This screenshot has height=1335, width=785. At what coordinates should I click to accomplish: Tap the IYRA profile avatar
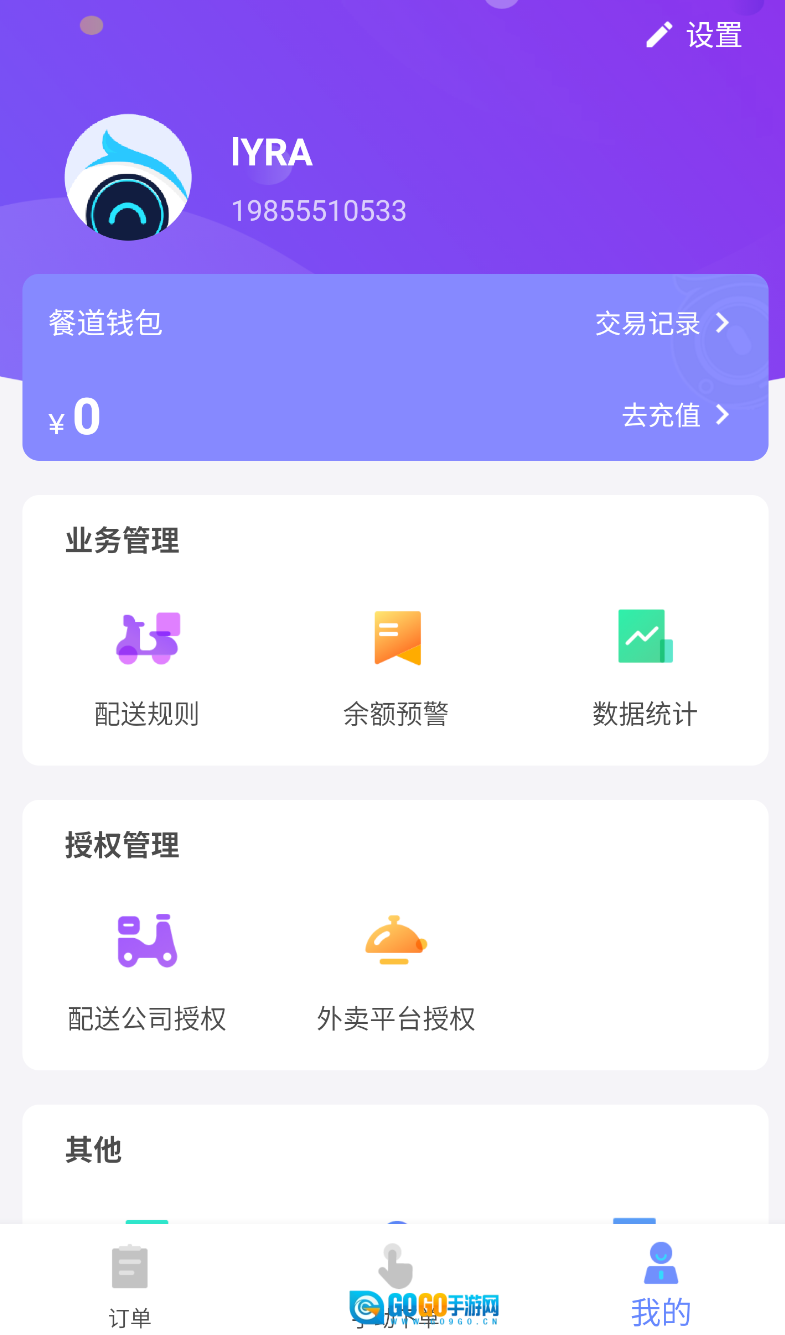pyautogui.click(x=128, y=177)
